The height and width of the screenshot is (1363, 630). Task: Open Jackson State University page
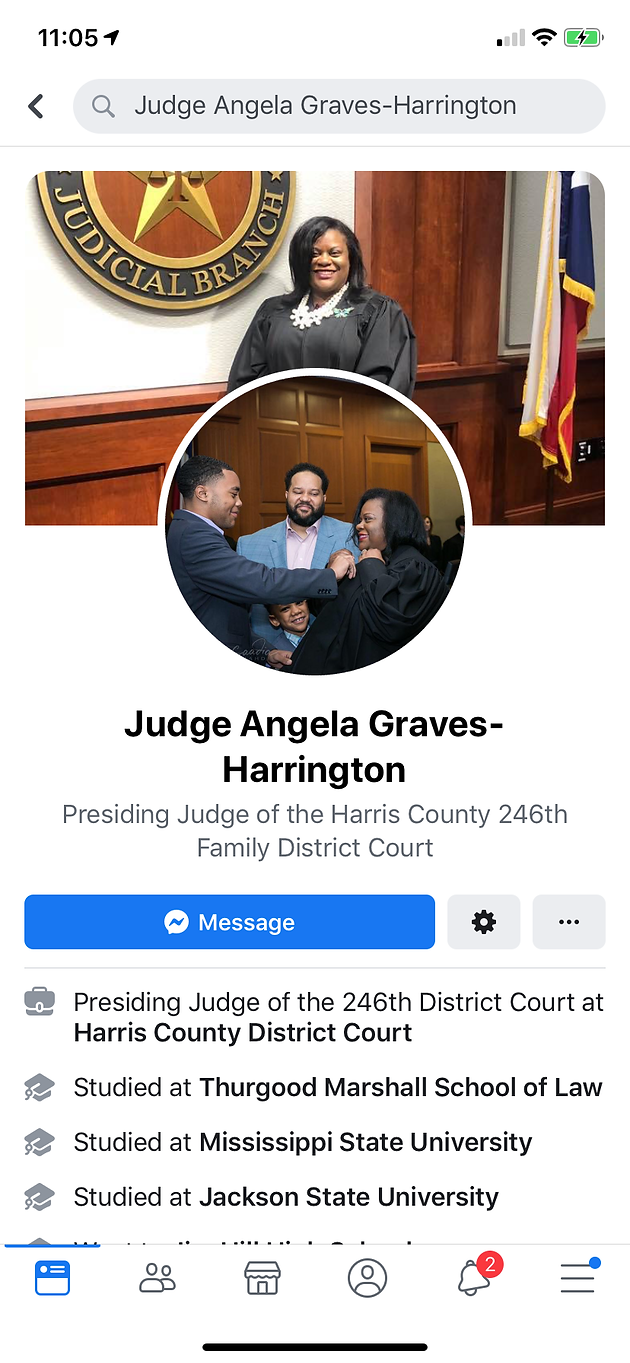[x=349, y=1197]
